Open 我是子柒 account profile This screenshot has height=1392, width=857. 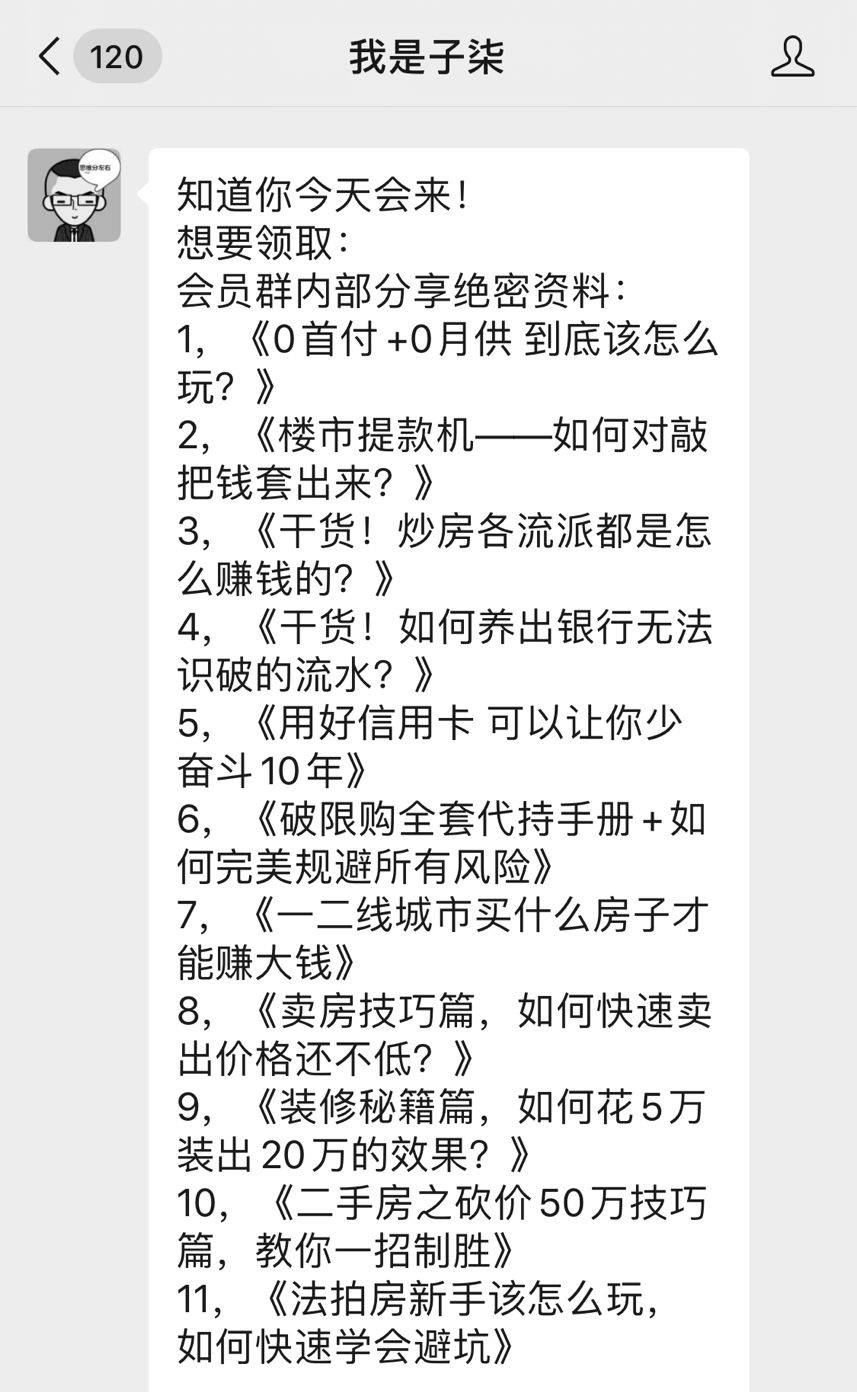point(792,56)
